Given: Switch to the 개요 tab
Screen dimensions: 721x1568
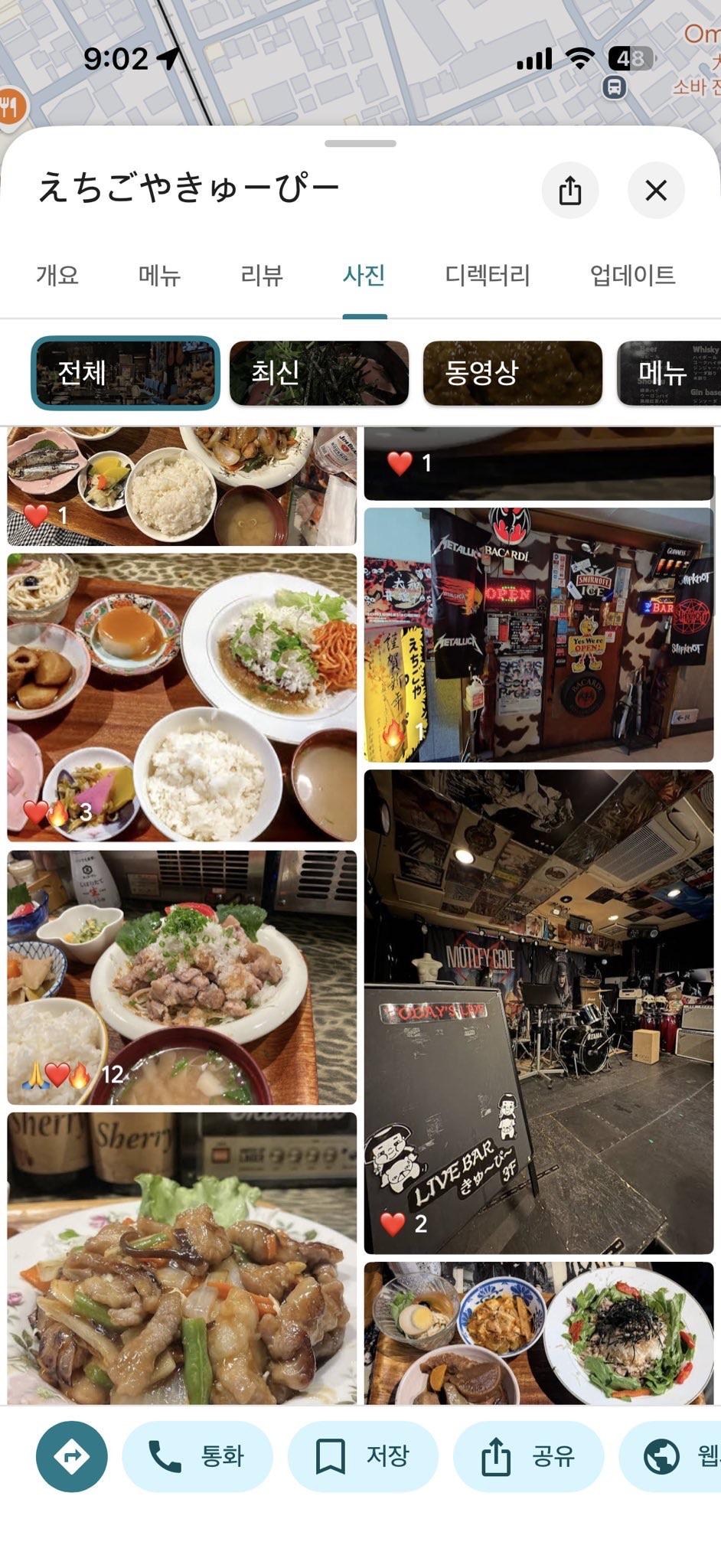Looking at the screenshot, I should point(57,275).
